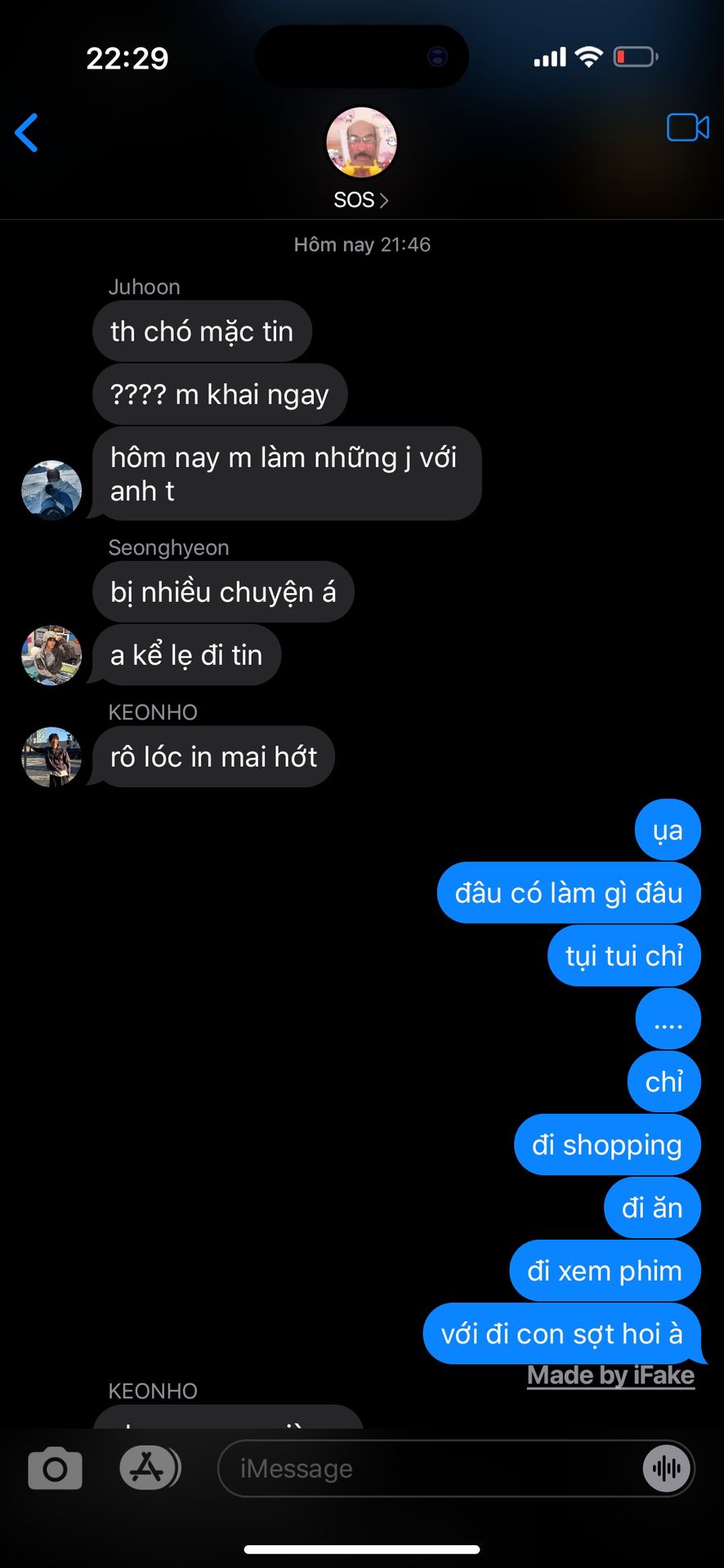Screen dimensions: 724x1568
Task: Go back to the messages list
Action: pyautogui.click(x=27, y=132)
